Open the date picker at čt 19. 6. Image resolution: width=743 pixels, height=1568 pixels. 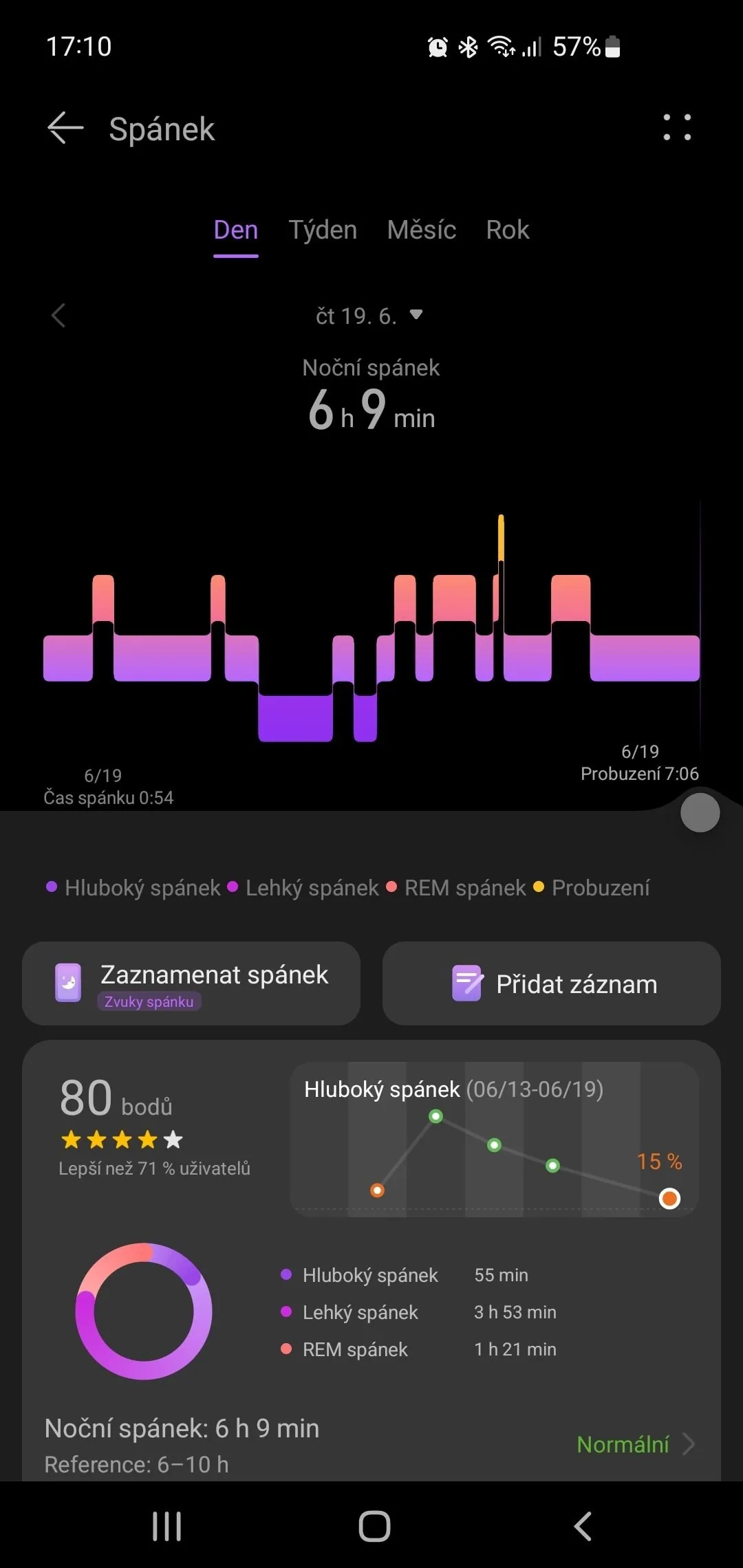click(369, 316)
